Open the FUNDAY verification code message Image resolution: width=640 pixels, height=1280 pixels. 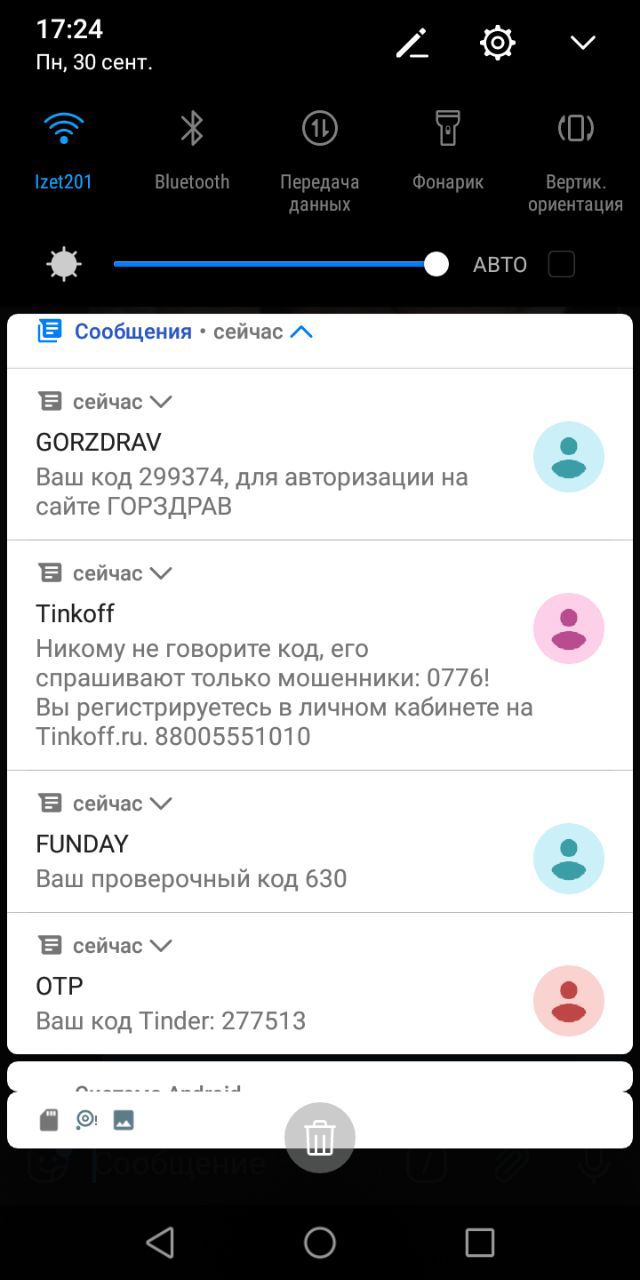pos(320,842)
